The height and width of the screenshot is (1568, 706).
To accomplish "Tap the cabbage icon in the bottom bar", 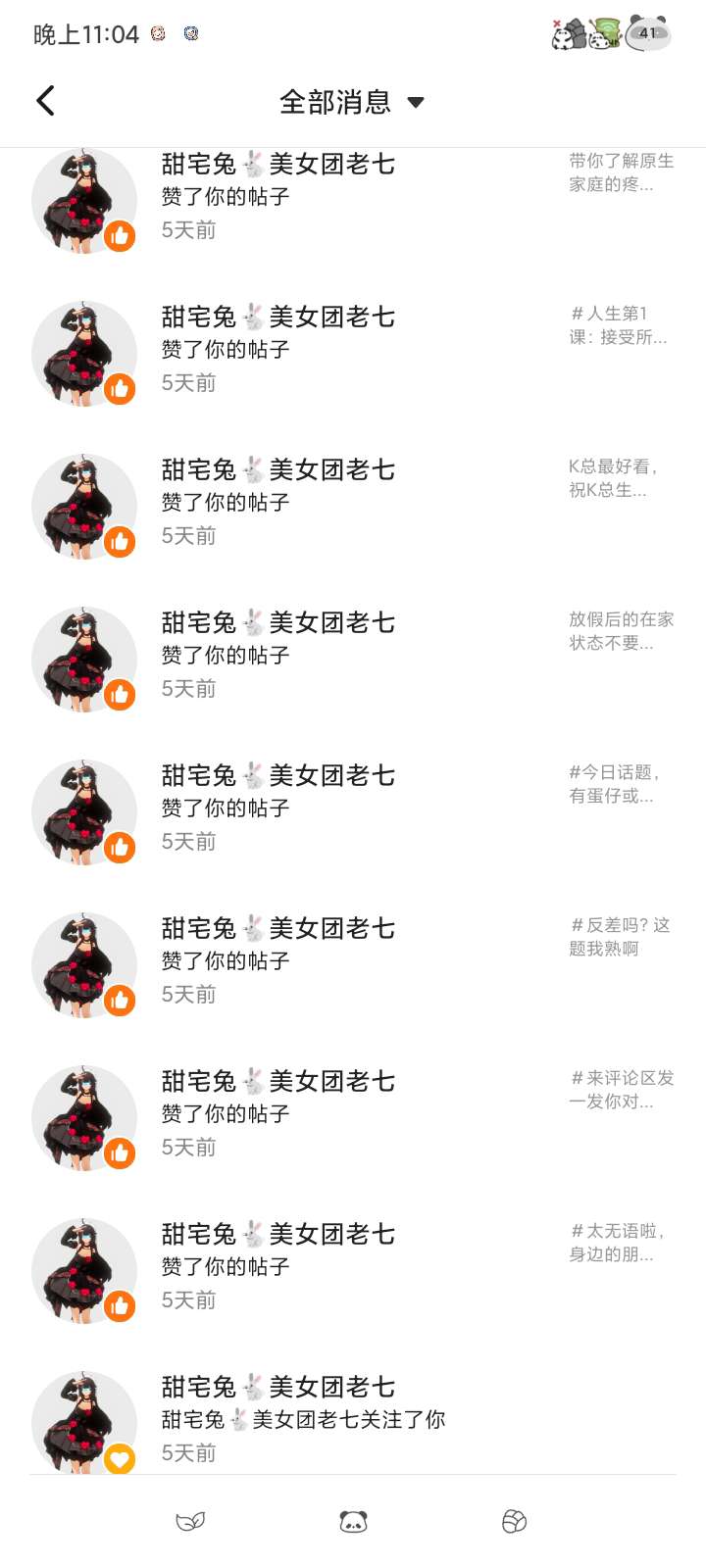I will [x=515, y=1521].
